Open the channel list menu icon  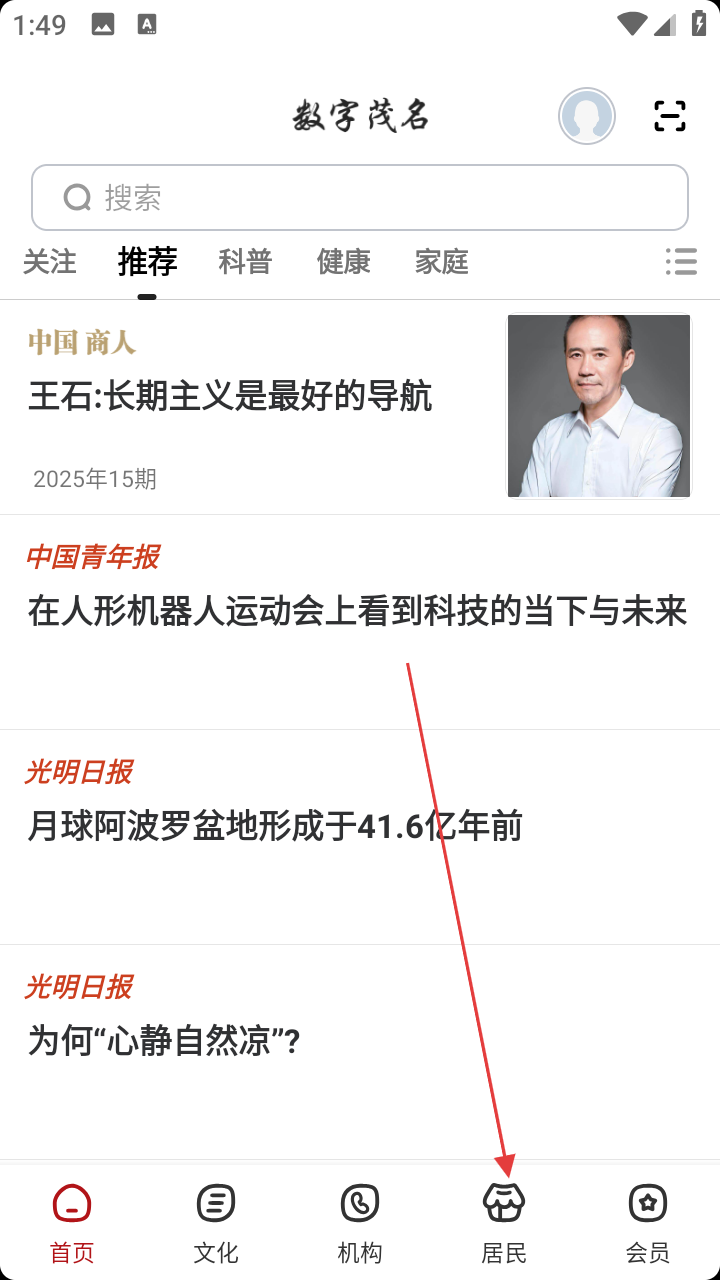coord(681,262)
